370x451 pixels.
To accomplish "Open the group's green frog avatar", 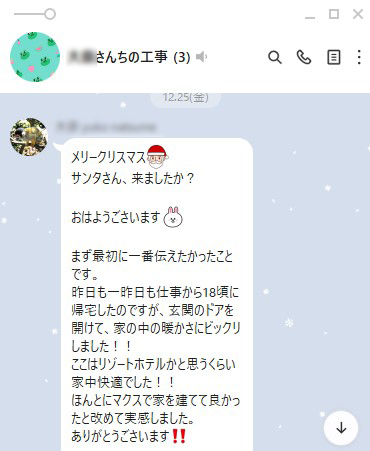I will coord(35,57).
